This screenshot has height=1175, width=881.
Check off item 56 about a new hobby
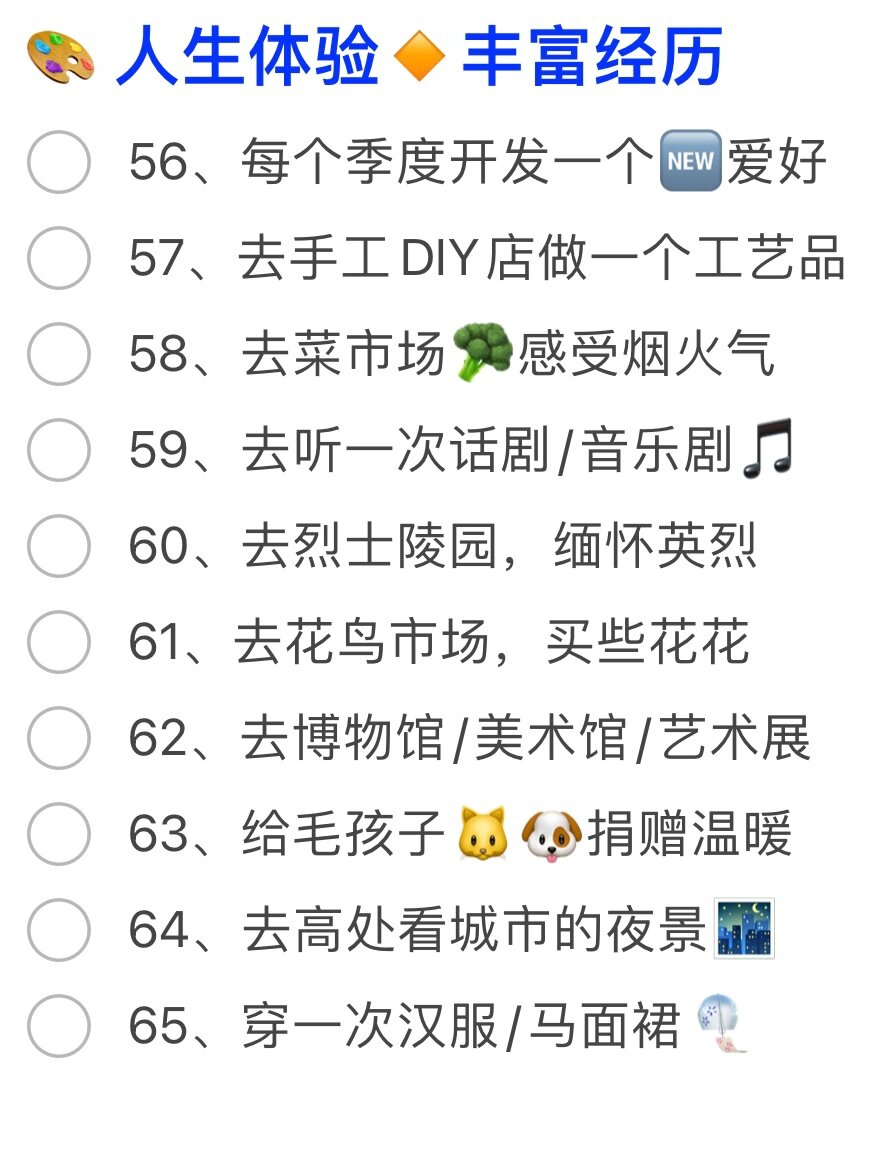[x=59, y=162]
